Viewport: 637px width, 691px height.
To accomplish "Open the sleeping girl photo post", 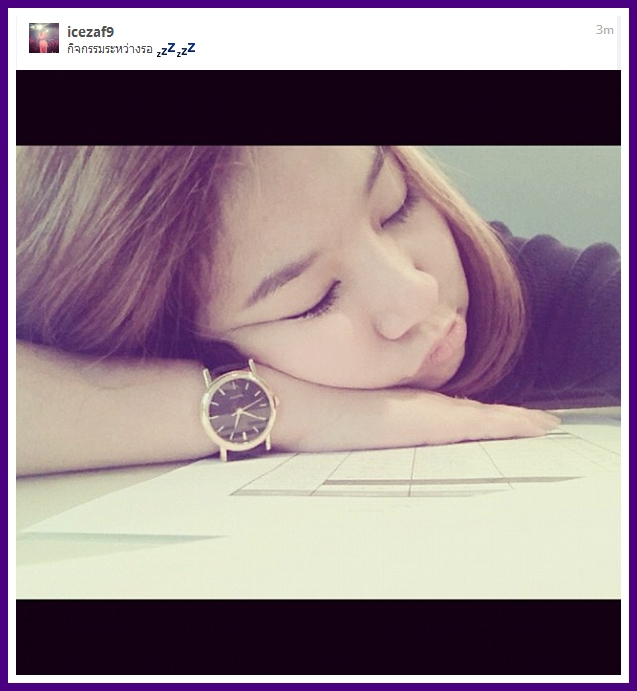I will [x=318, y=372].
